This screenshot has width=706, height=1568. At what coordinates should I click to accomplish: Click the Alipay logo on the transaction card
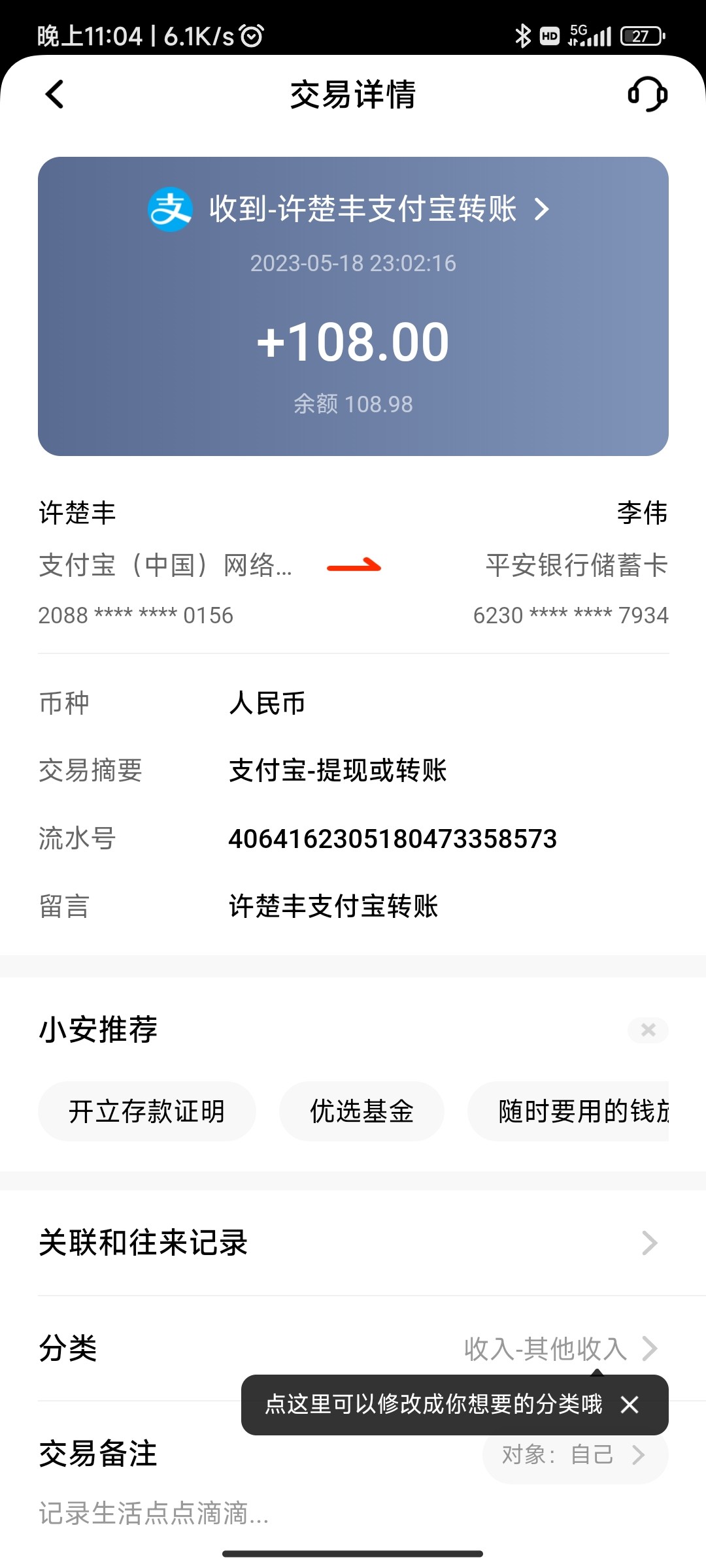pyautogui.click(x=171, y=209)
